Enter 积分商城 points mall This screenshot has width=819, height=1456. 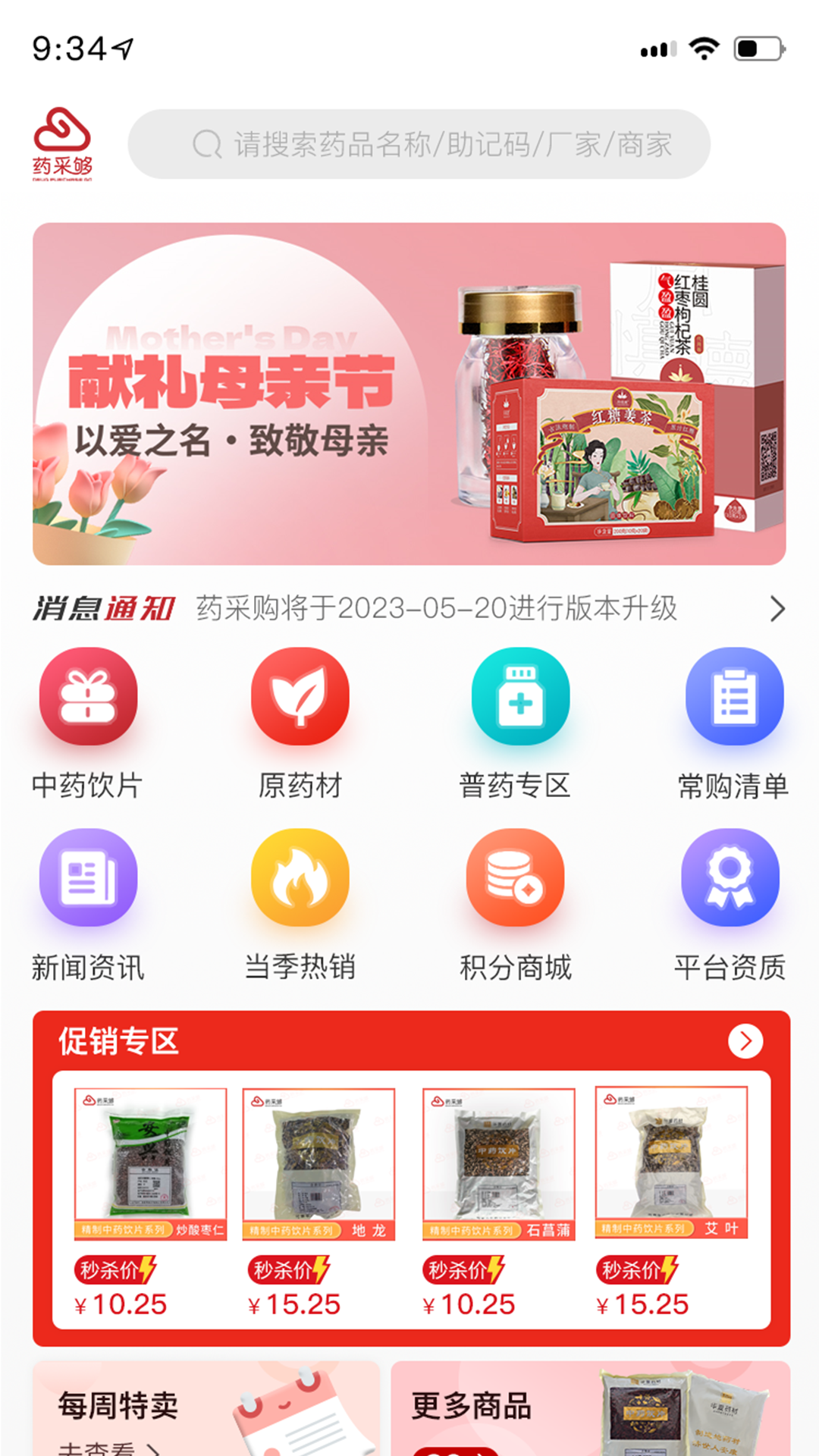click(x=516, y=903)
